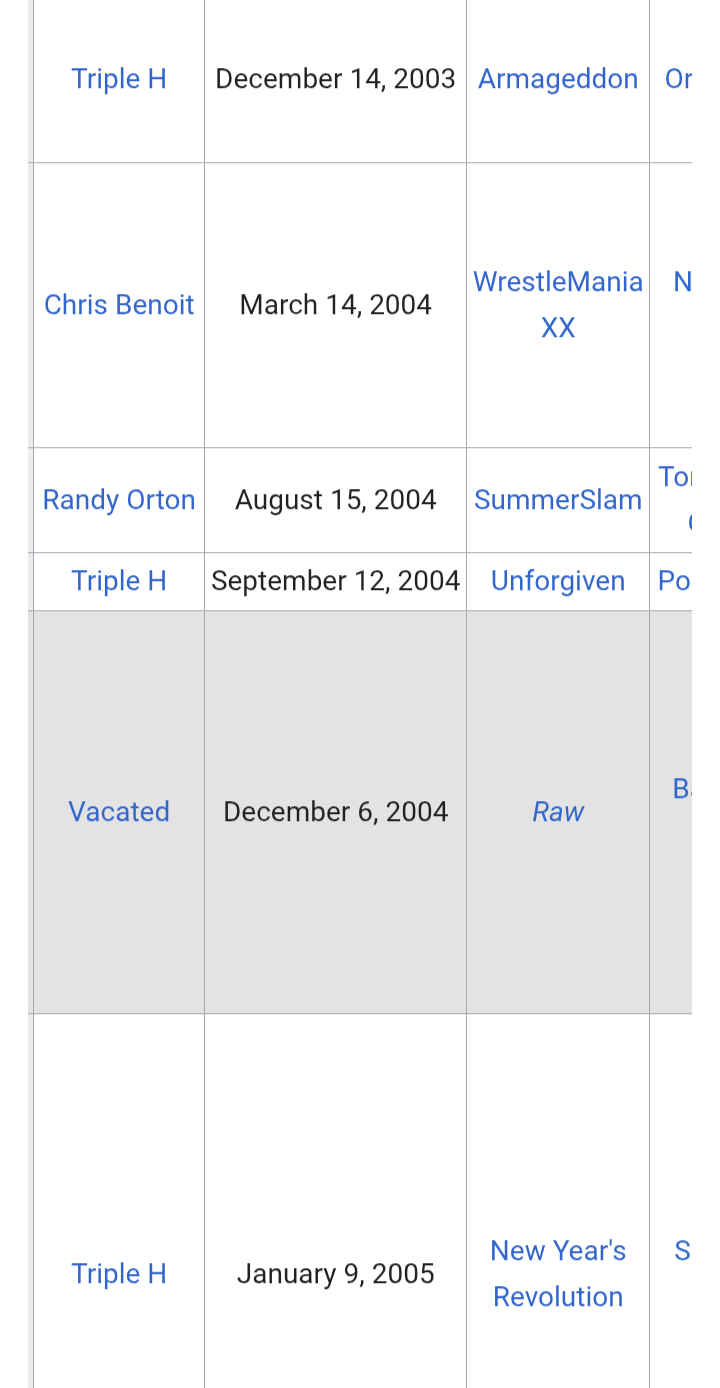Open the Raw link
Image resolution: width=720 pixels, height=1388 pixels.
[557, 812]
